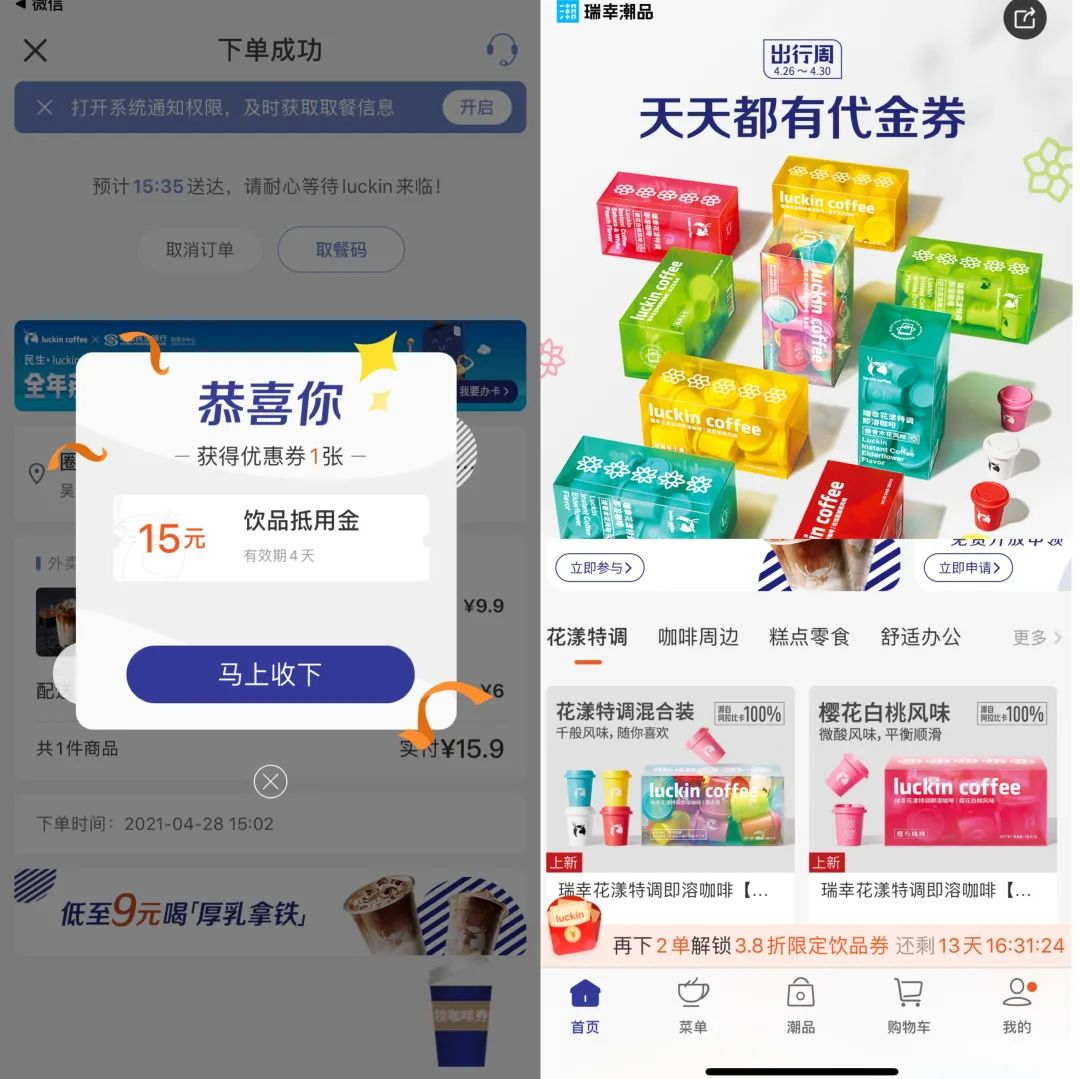The width and height of the screenshot is (1080, 1079).
Task: Tap the 马上收下 button to claim coupon
Action: 270,674
